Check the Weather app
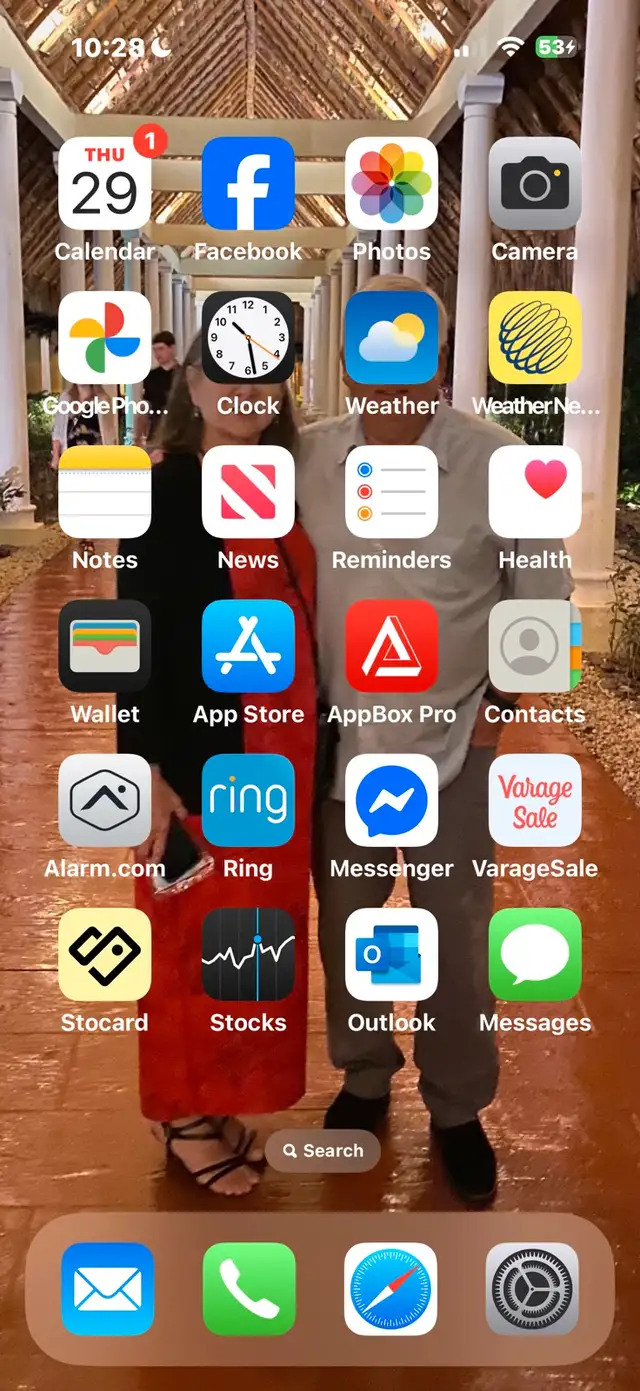This screenshot has width=640, height=1391. click(x=391, y=338)
